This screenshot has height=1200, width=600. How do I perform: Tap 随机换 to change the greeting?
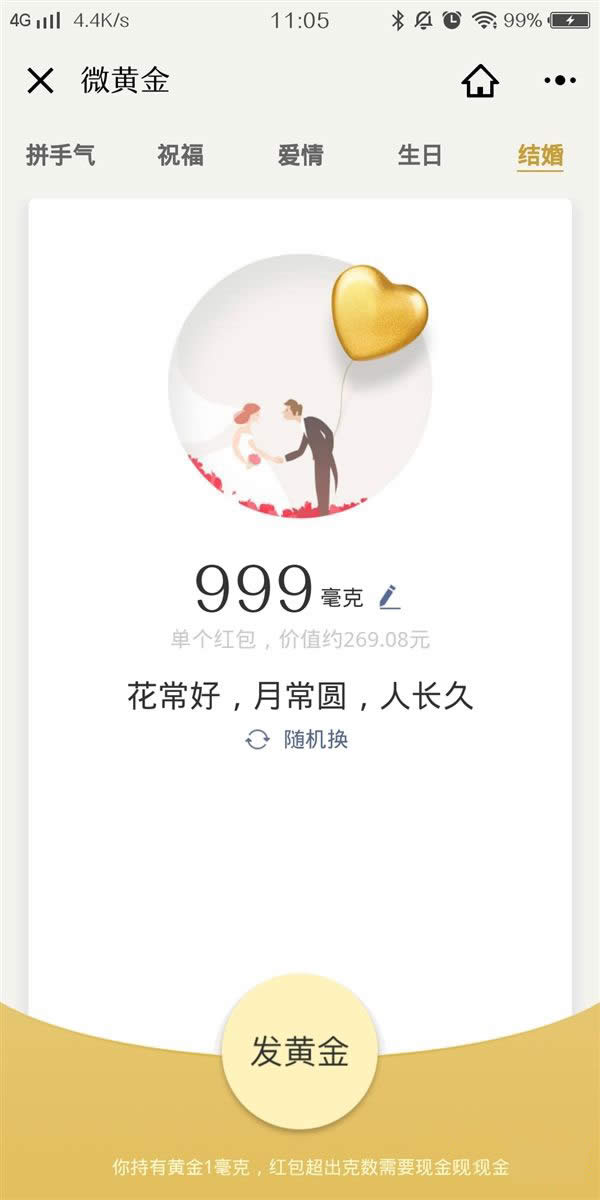(x=297, y=740)
